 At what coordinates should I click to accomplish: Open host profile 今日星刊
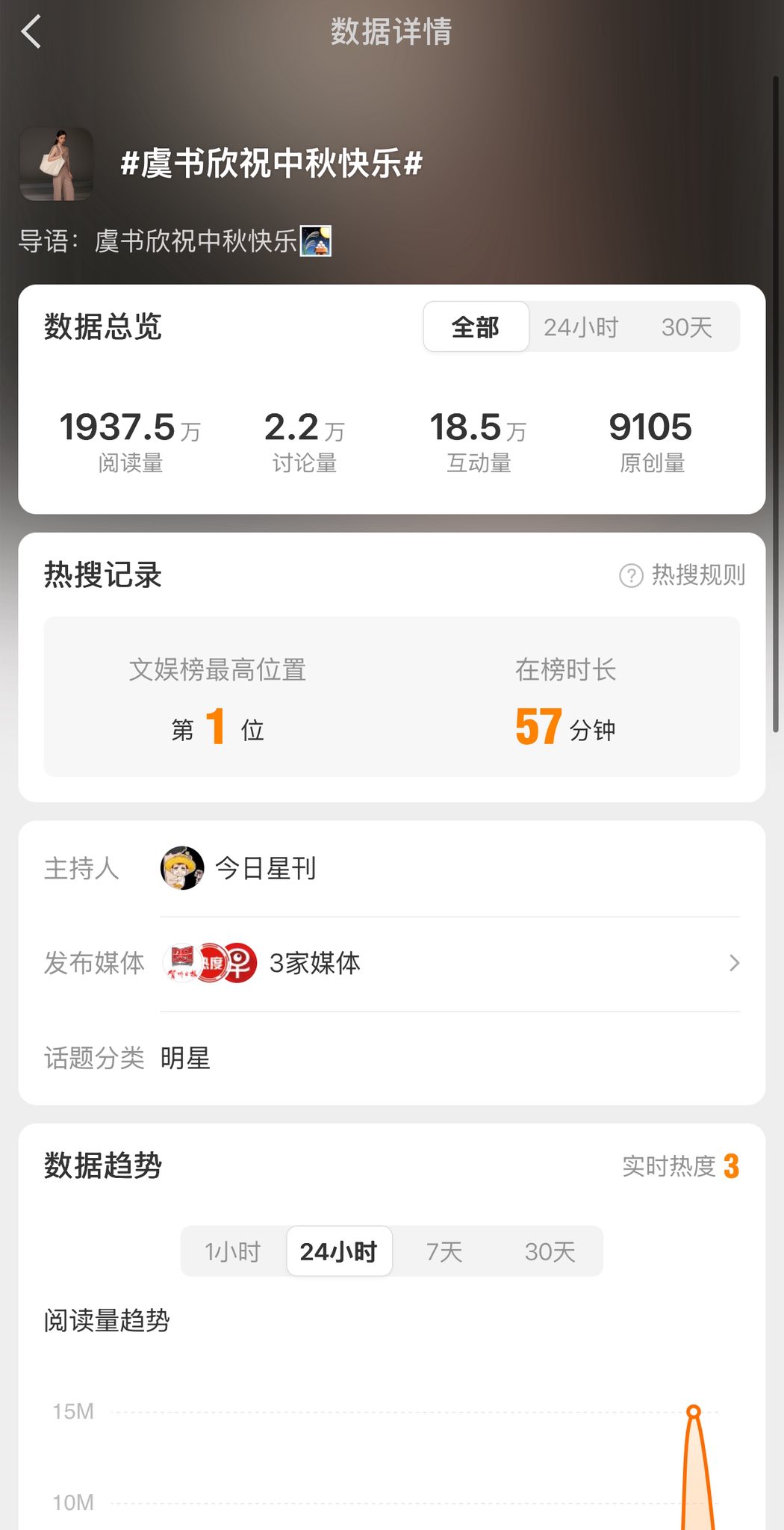(265, 868)
